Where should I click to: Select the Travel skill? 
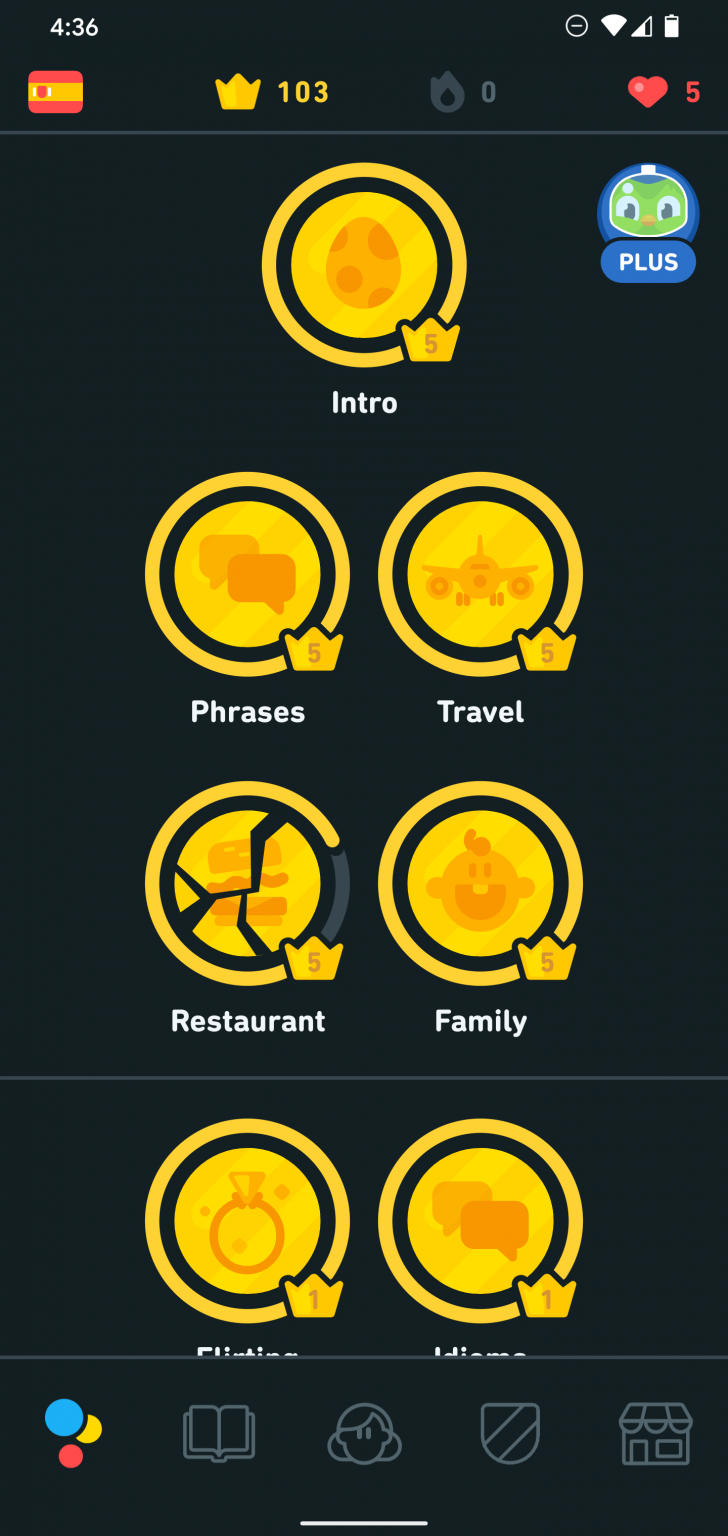tap(480, 575)
